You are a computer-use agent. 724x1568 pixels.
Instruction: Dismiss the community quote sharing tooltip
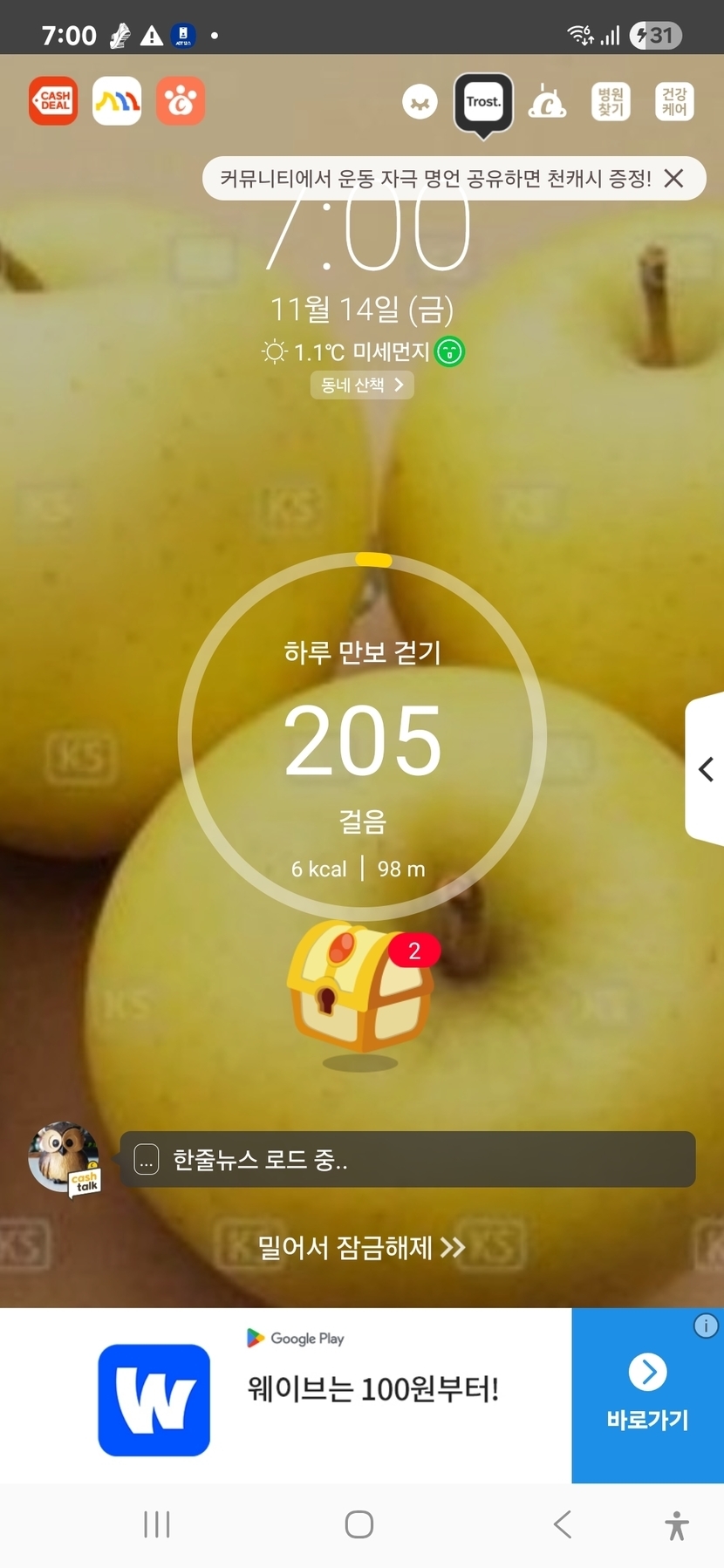pos(673,179)
